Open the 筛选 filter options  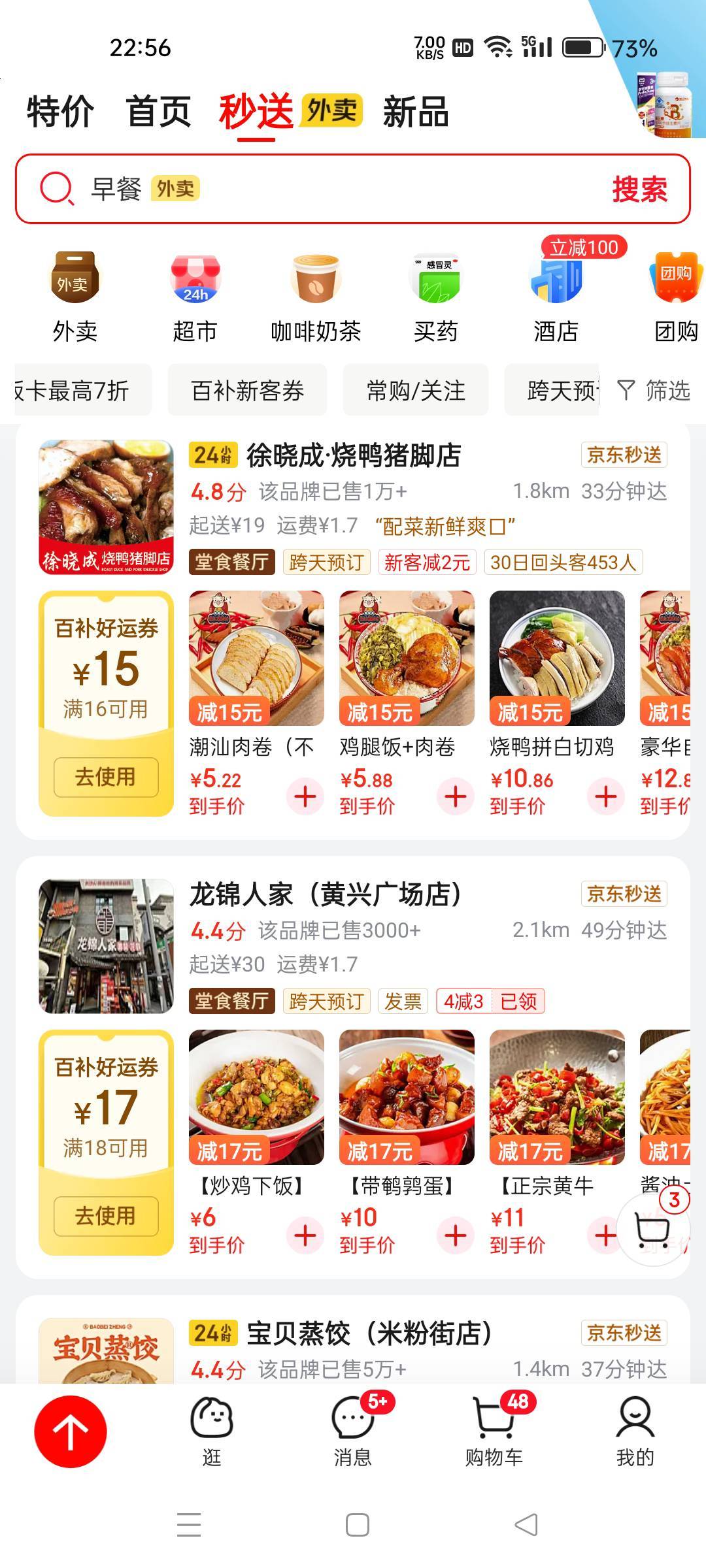point(654,391)
